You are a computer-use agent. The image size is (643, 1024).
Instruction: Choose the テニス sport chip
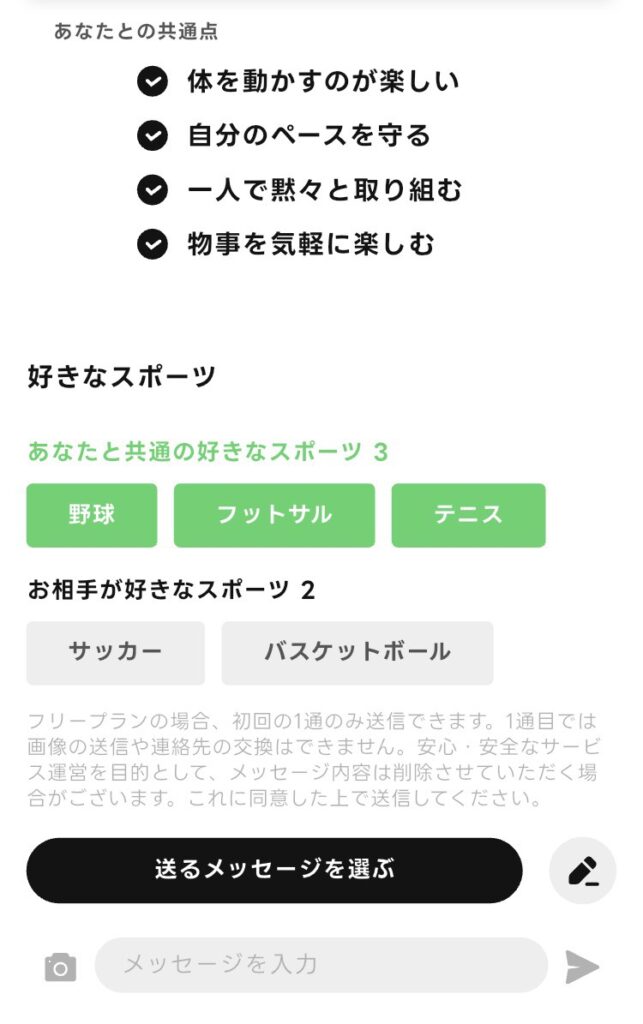(x=468, y=515)
